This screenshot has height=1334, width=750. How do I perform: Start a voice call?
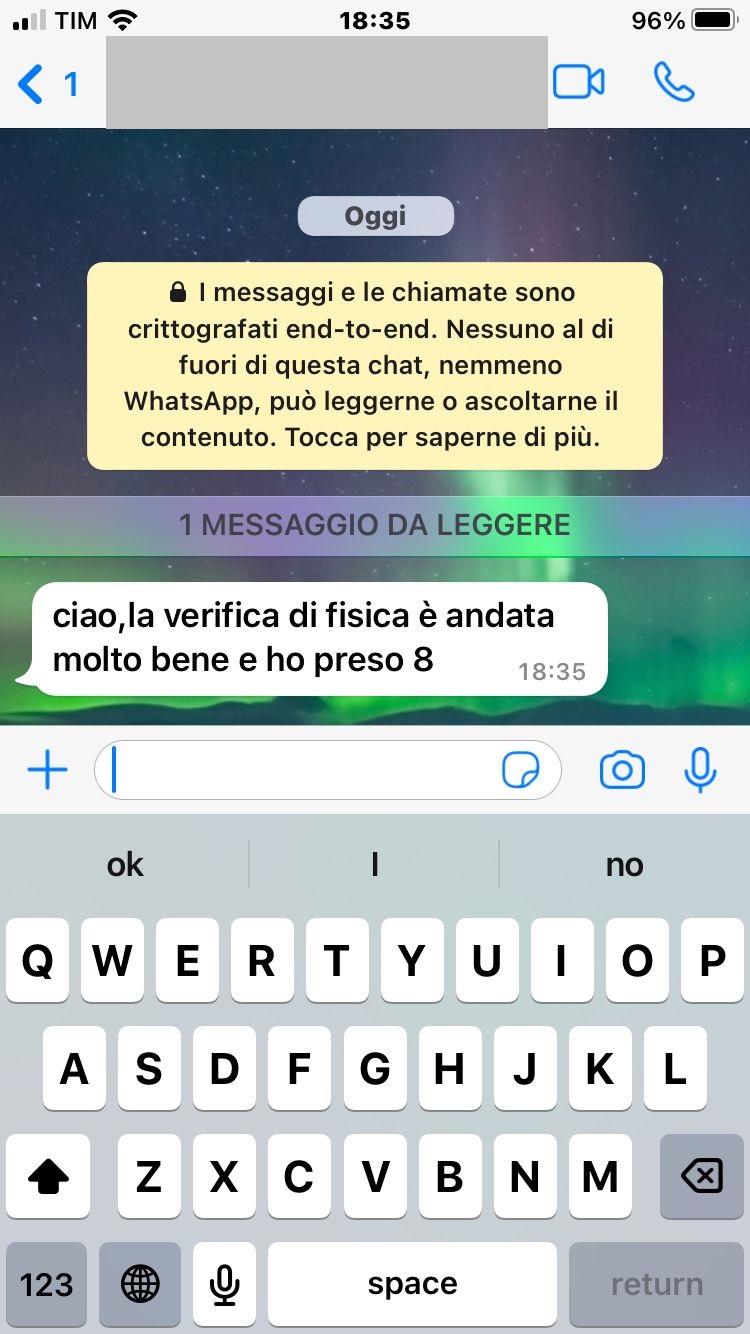coord(675,83)
